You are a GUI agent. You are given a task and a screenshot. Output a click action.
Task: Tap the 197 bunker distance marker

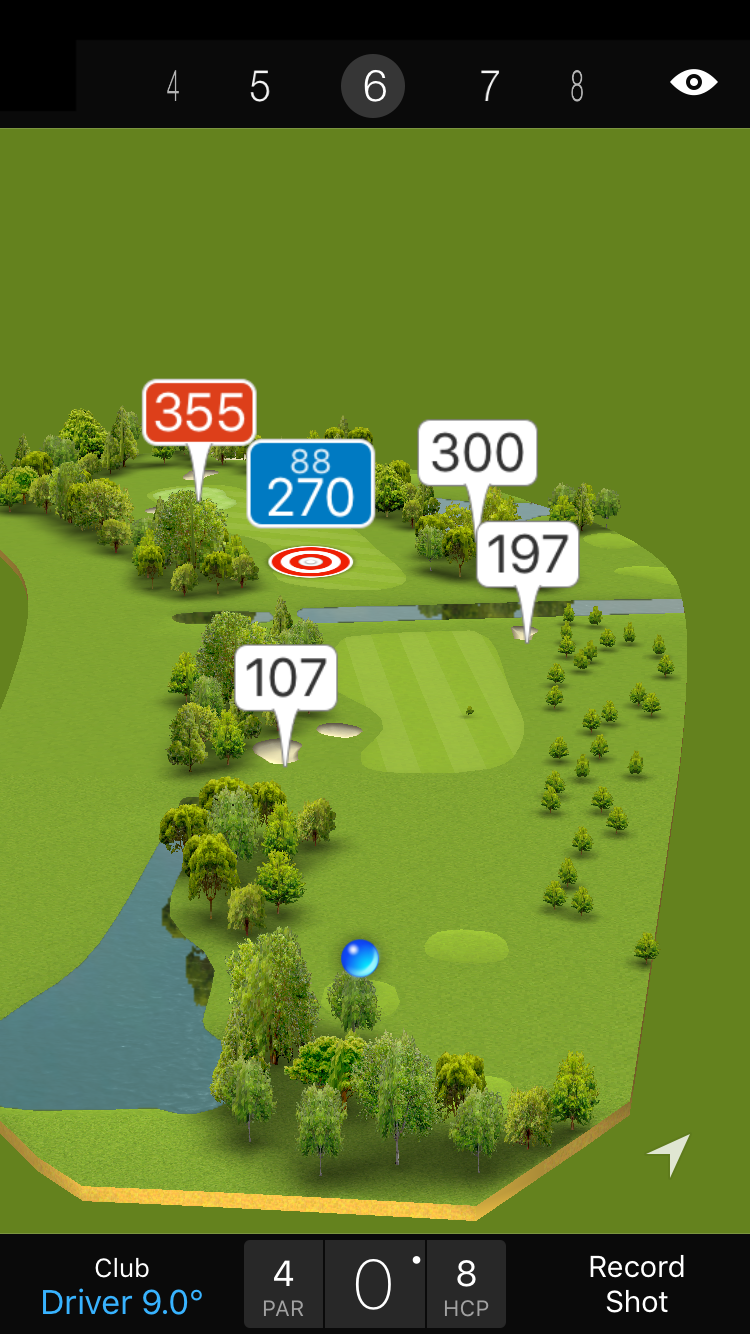pyautogui.click(x=527, y=554)
